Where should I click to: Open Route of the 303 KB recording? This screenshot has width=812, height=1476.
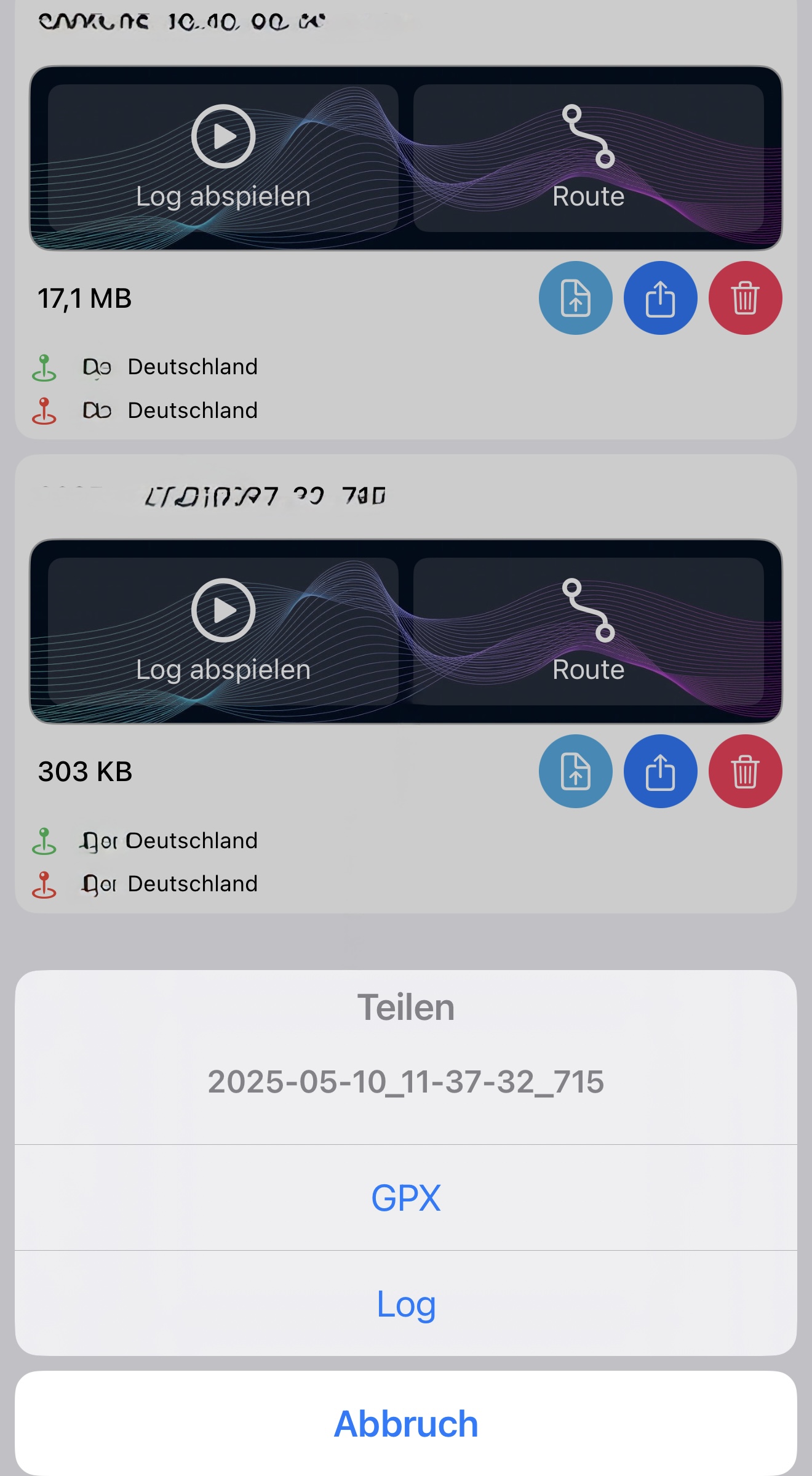point(588,631)
